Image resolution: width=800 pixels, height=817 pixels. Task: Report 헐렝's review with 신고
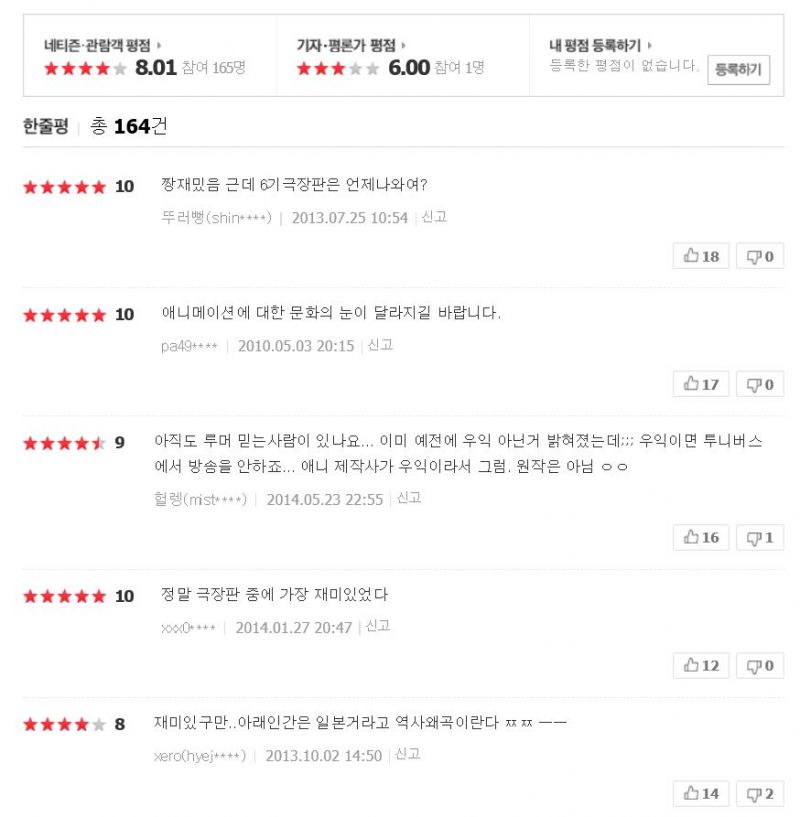409,498
